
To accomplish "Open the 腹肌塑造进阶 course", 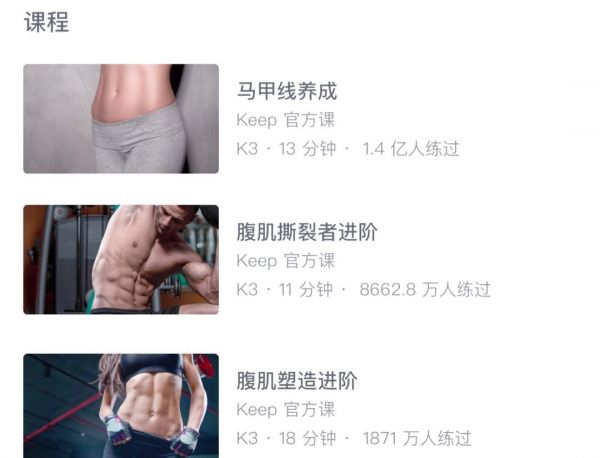I will point(297,381).
